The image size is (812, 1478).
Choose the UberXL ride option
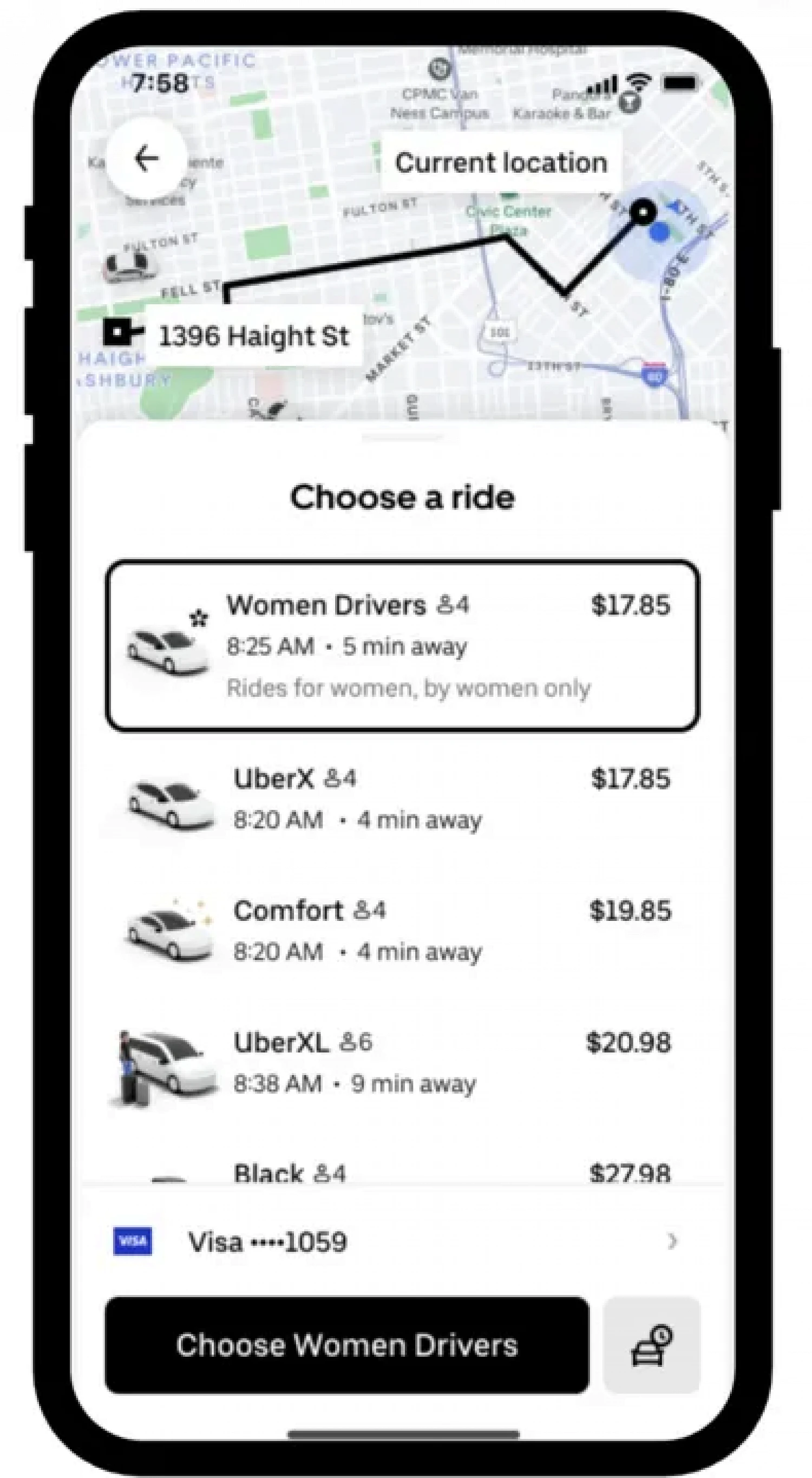click(402, 1063)
